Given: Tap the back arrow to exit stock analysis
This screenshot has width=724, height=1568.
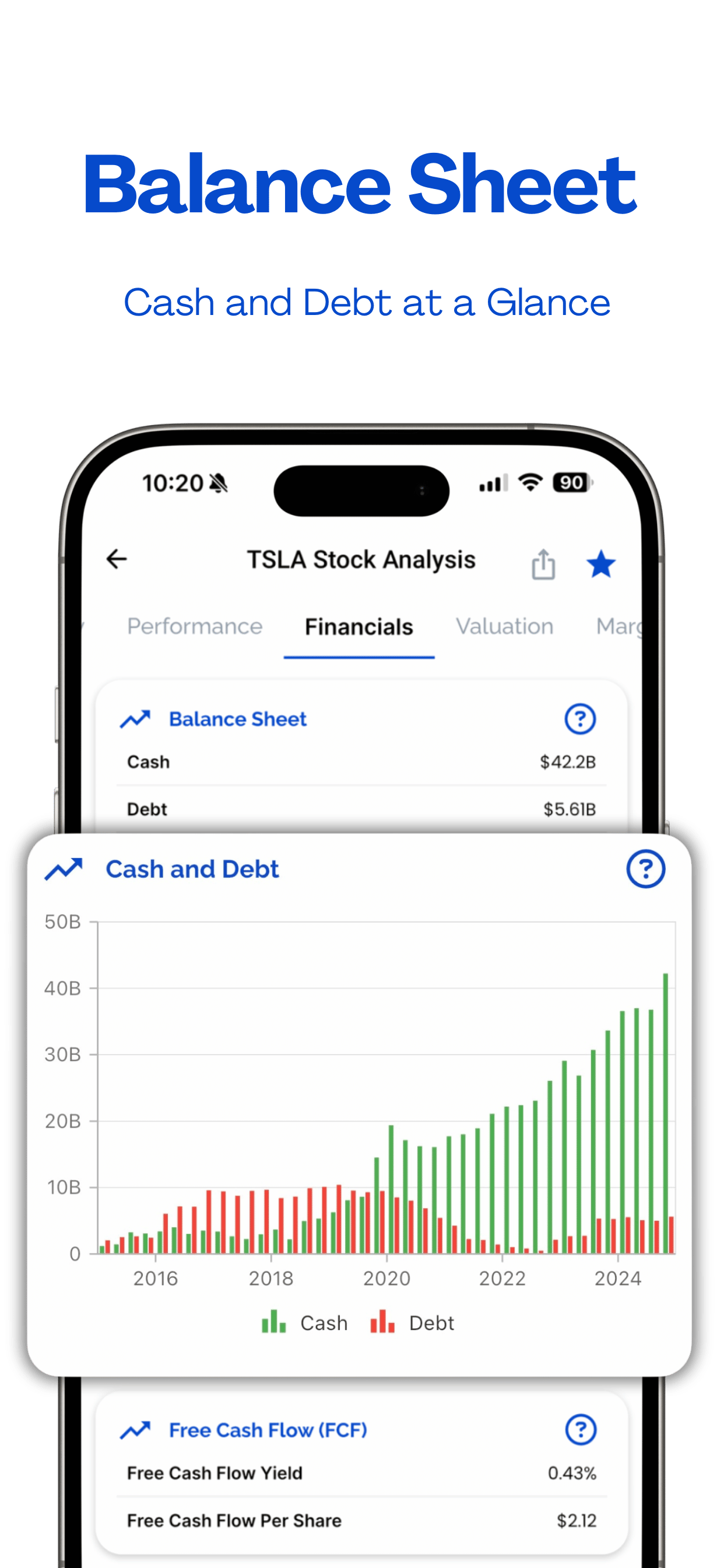Looking at the screenshot, I should pos(117,559).
